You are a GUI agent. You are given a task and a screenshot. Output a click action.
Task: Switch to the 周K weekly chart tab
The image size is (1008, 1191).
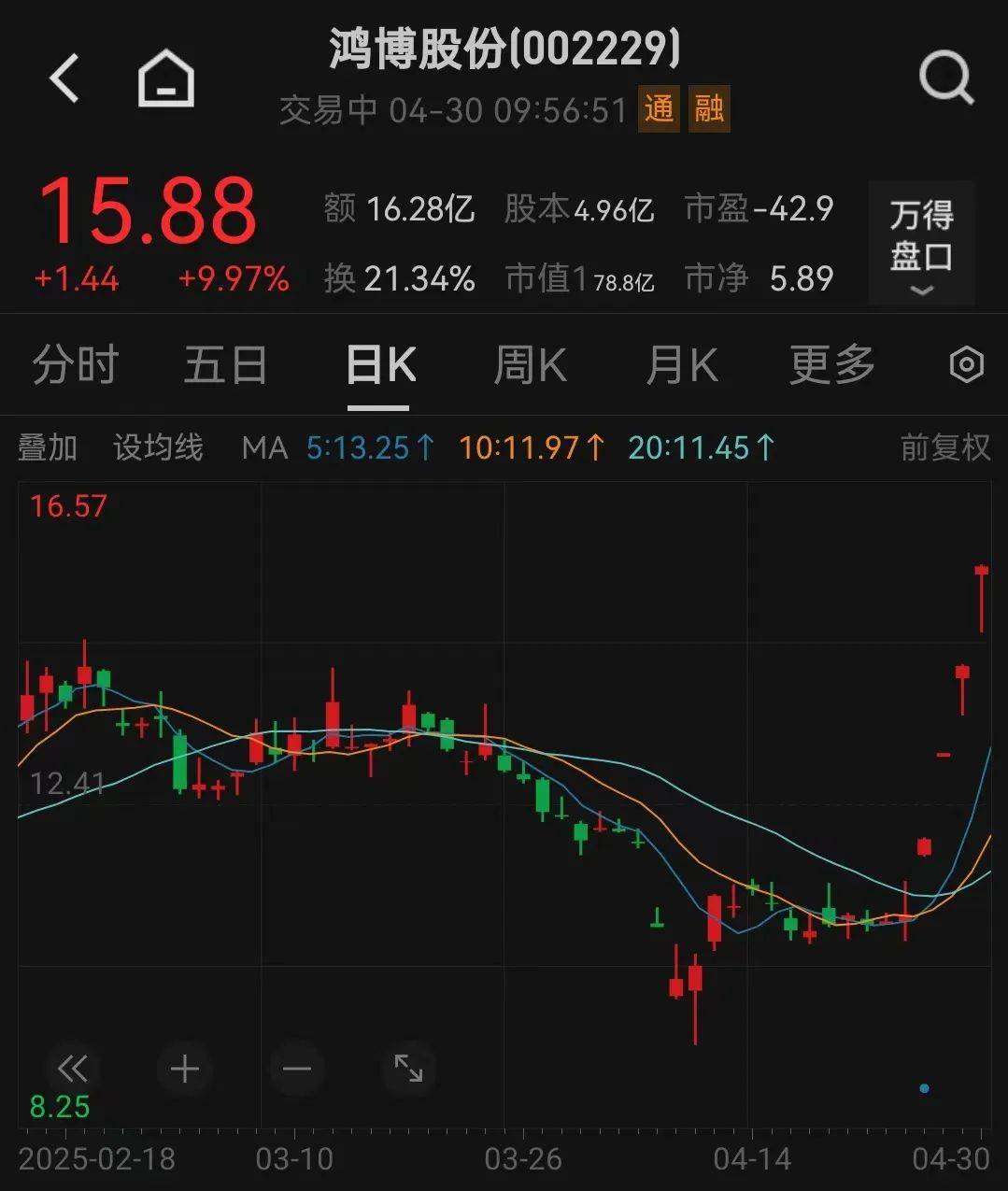529,364
